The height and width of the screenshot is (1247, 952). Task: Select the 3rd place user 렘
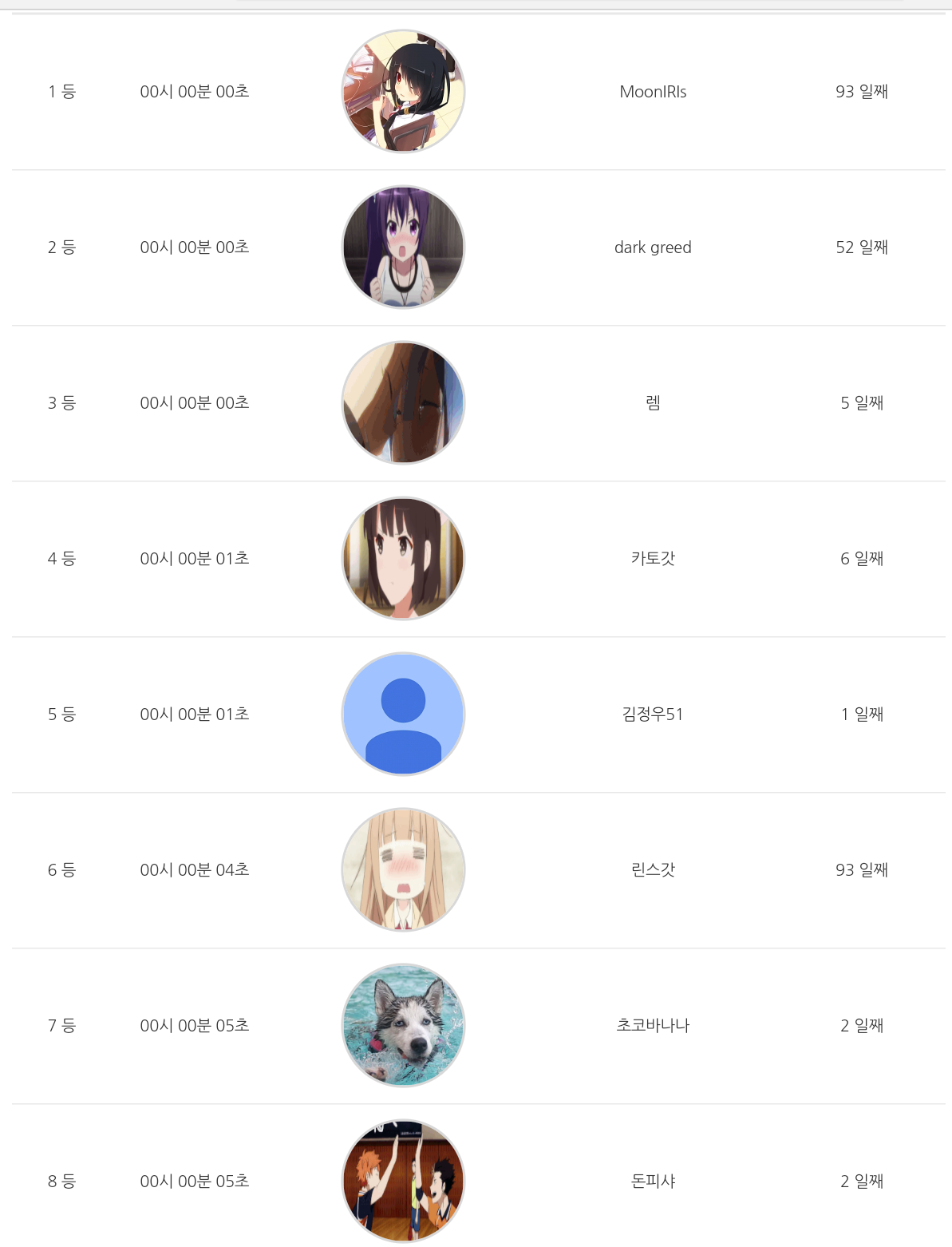click(652, 403)
